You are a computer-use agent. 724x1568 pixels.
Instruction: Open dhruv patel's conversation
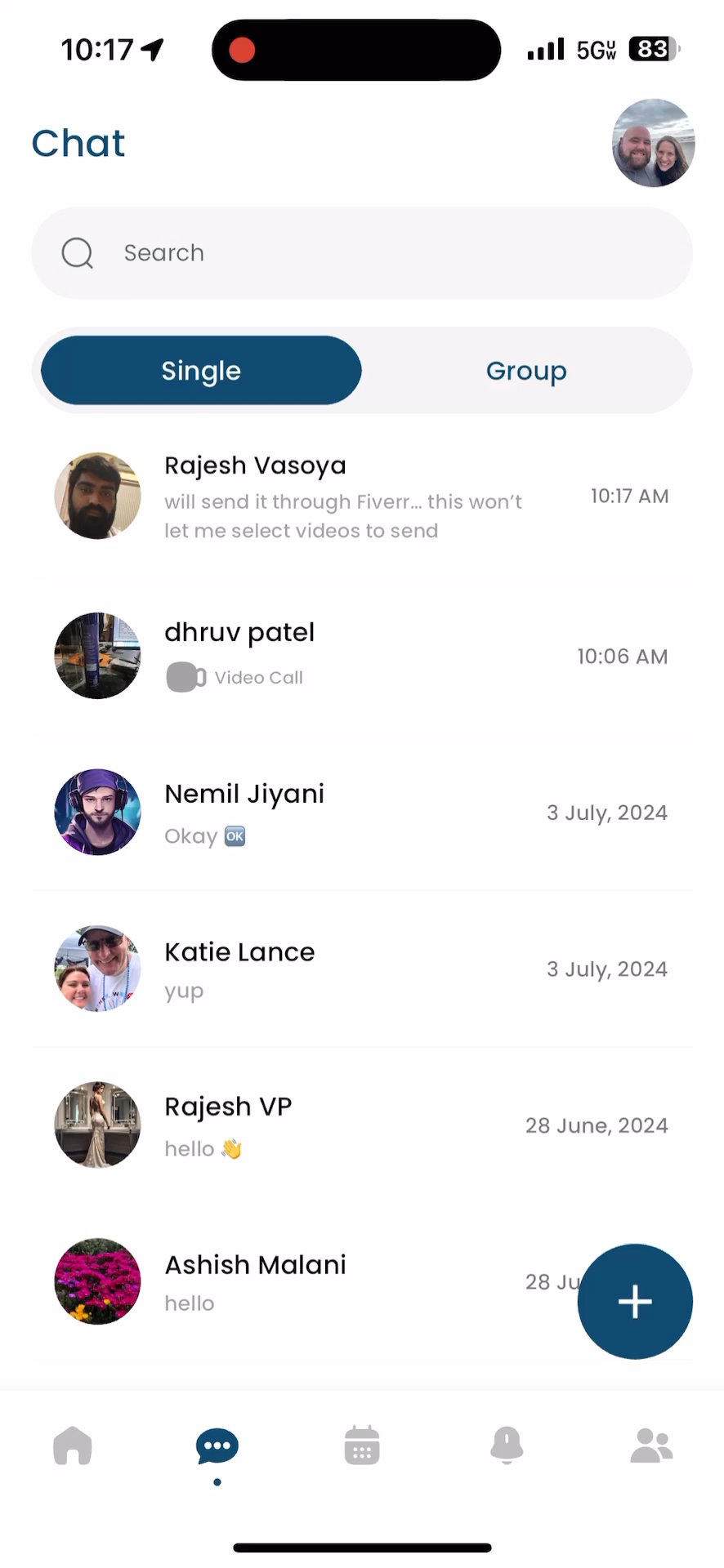click(x=362, y=655)
